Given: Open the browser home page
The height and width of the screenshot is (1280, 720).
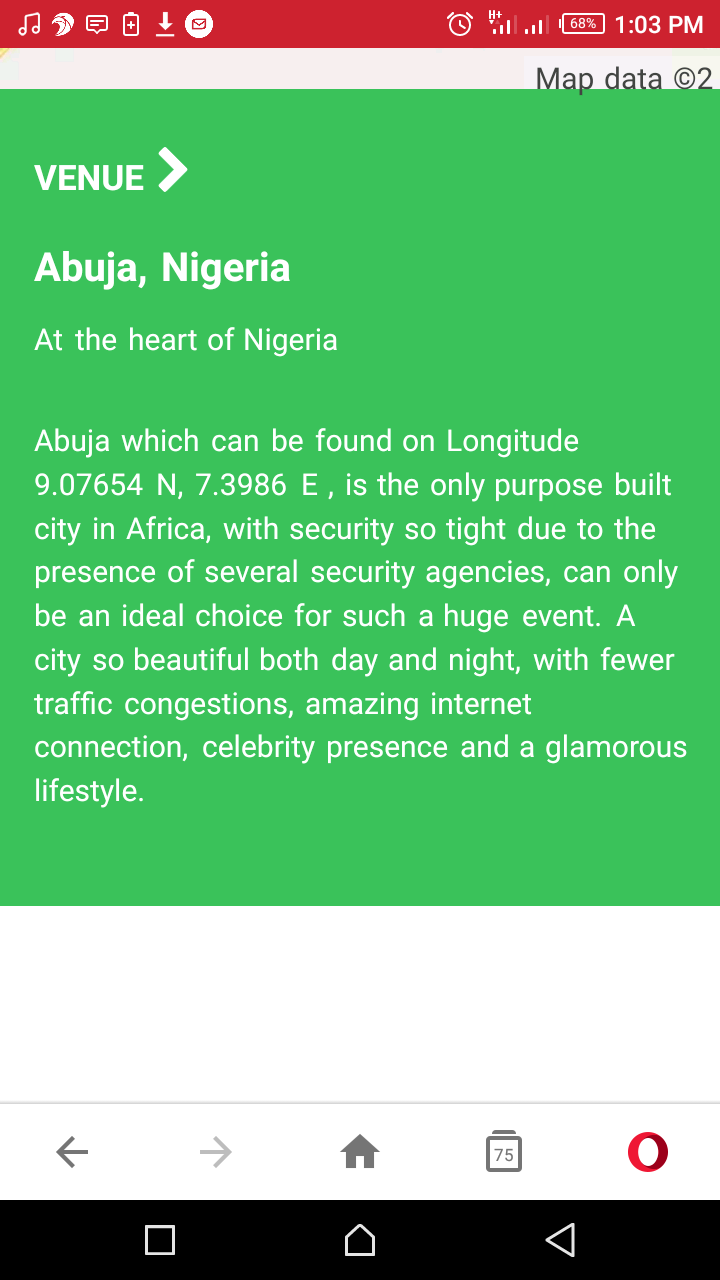Looking at the screenshot, I should [360, 1153].
